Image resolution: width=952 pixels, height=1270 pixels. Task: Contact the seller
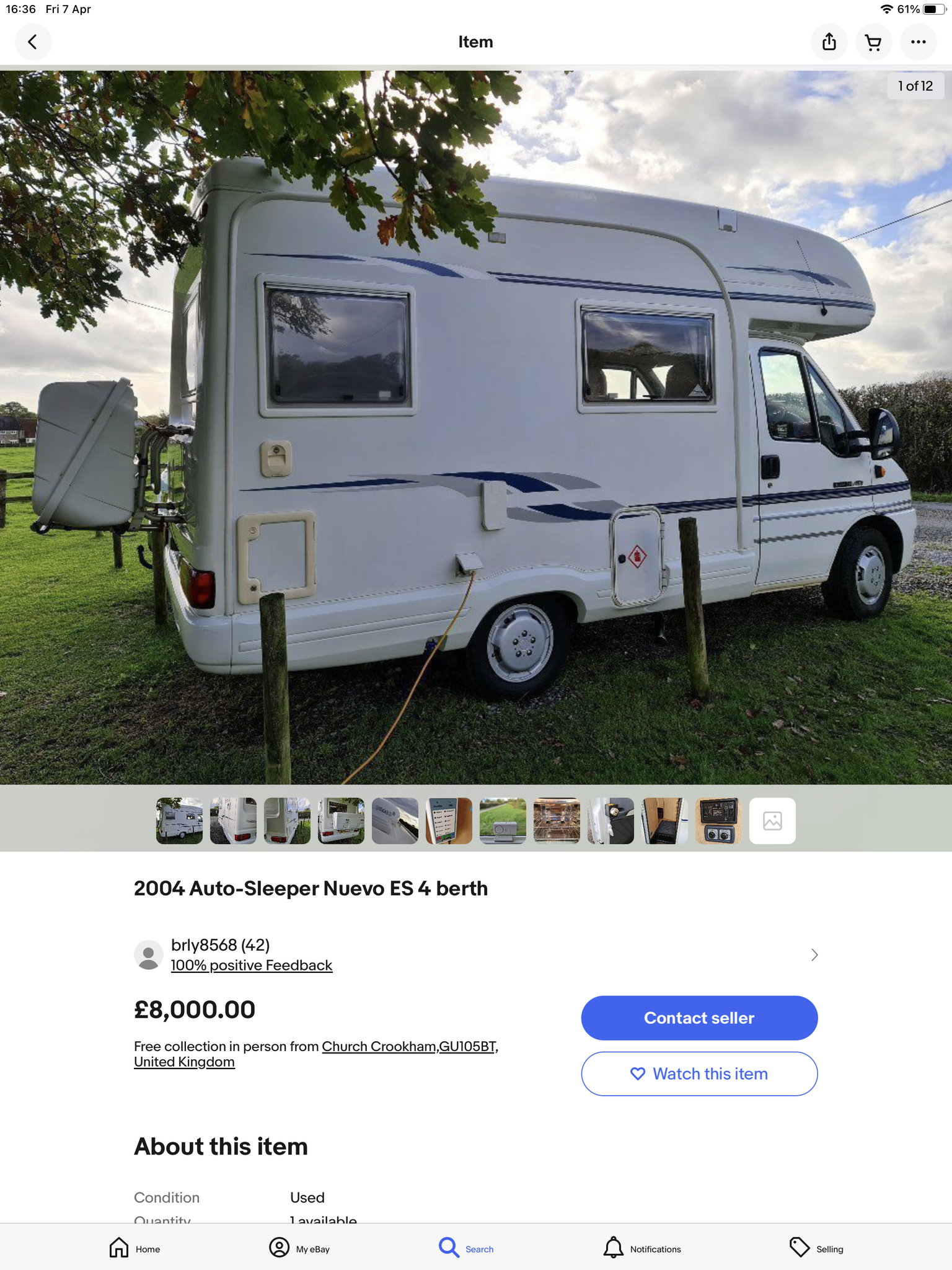click(699, 1018)
